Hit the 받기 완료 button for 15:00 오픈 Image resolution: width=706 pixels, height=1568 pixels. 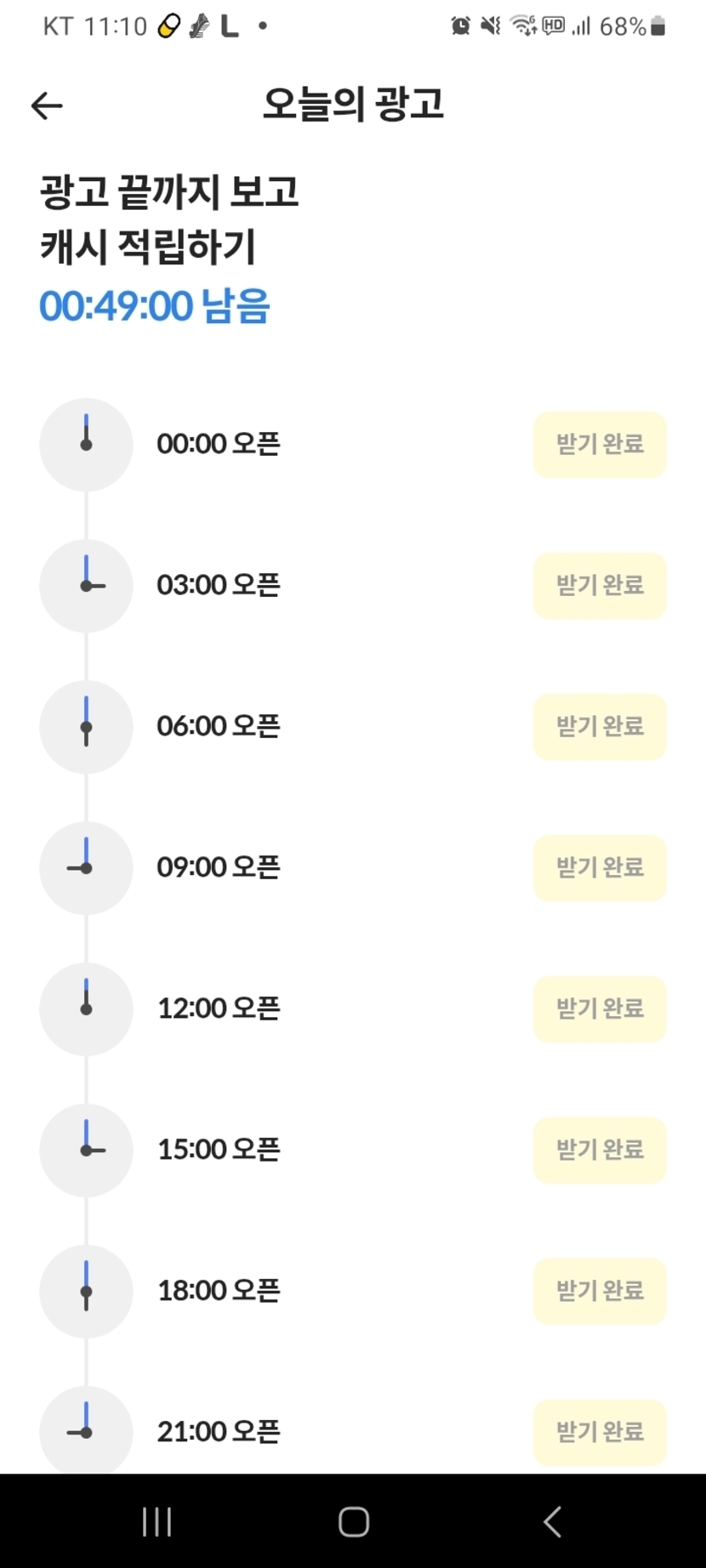[x=600, y=1150]
